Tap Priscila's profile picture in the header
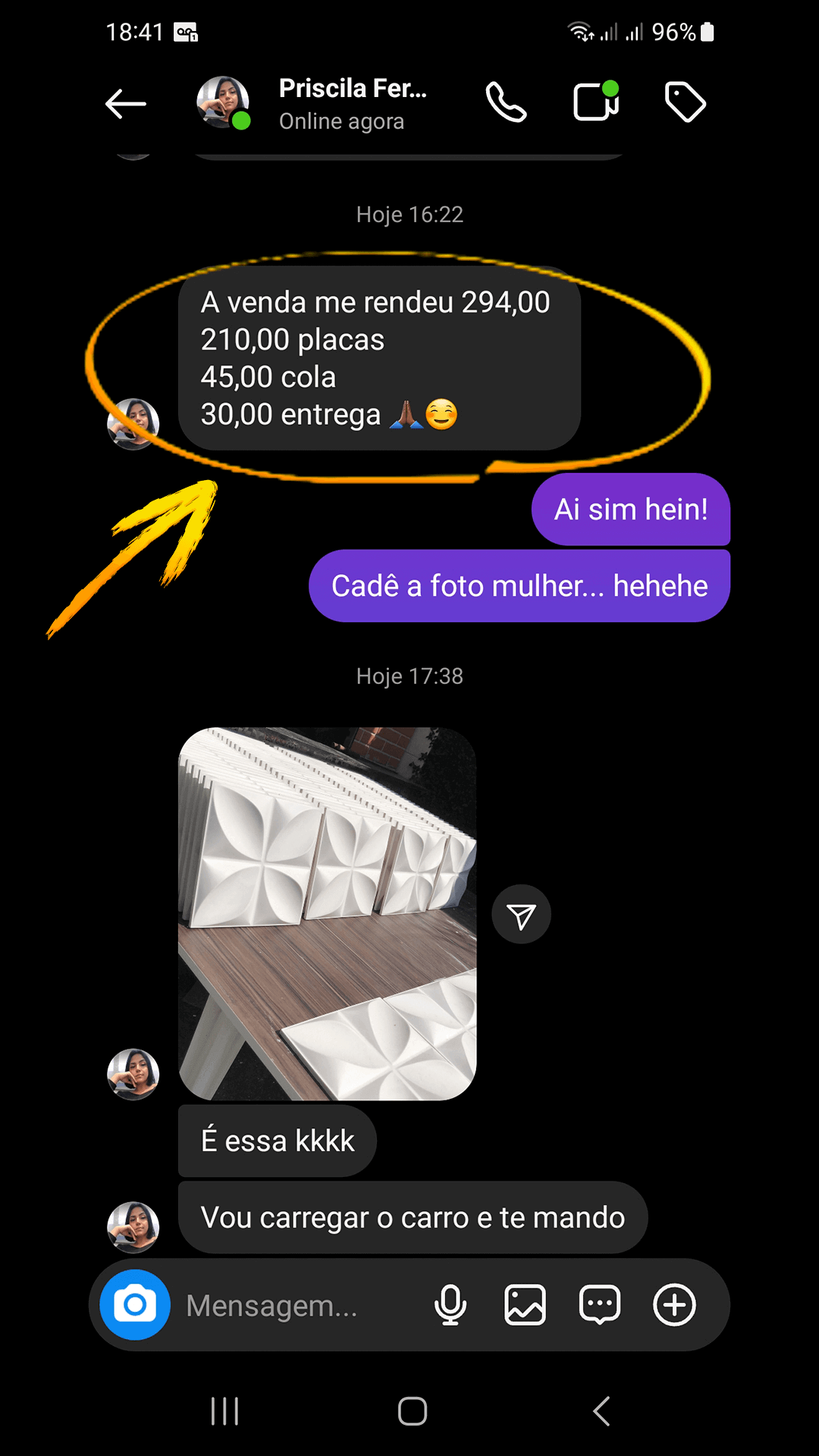 point(222,103)
